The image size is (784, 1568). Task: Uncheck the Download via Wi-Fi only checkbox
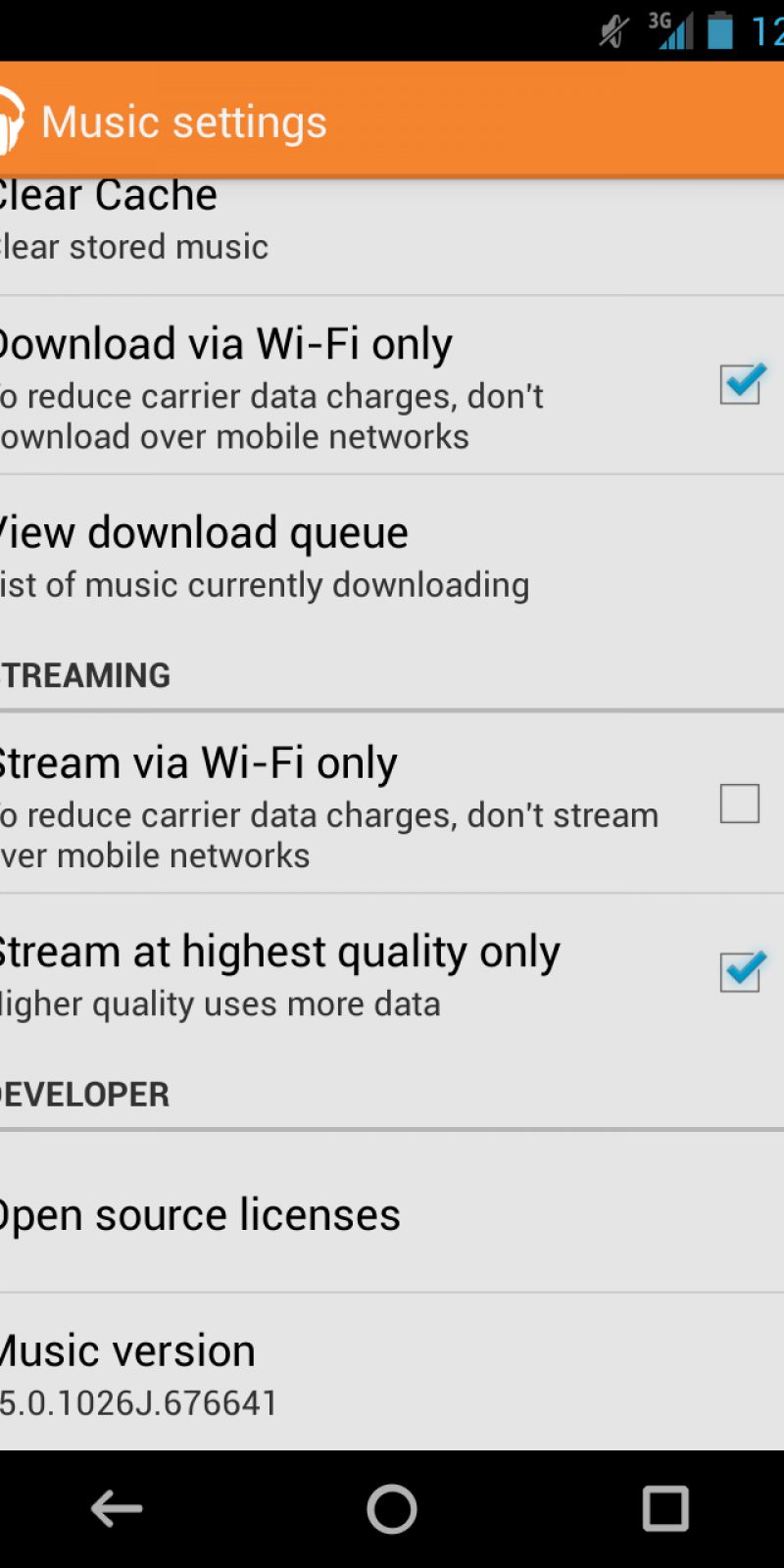740,384
